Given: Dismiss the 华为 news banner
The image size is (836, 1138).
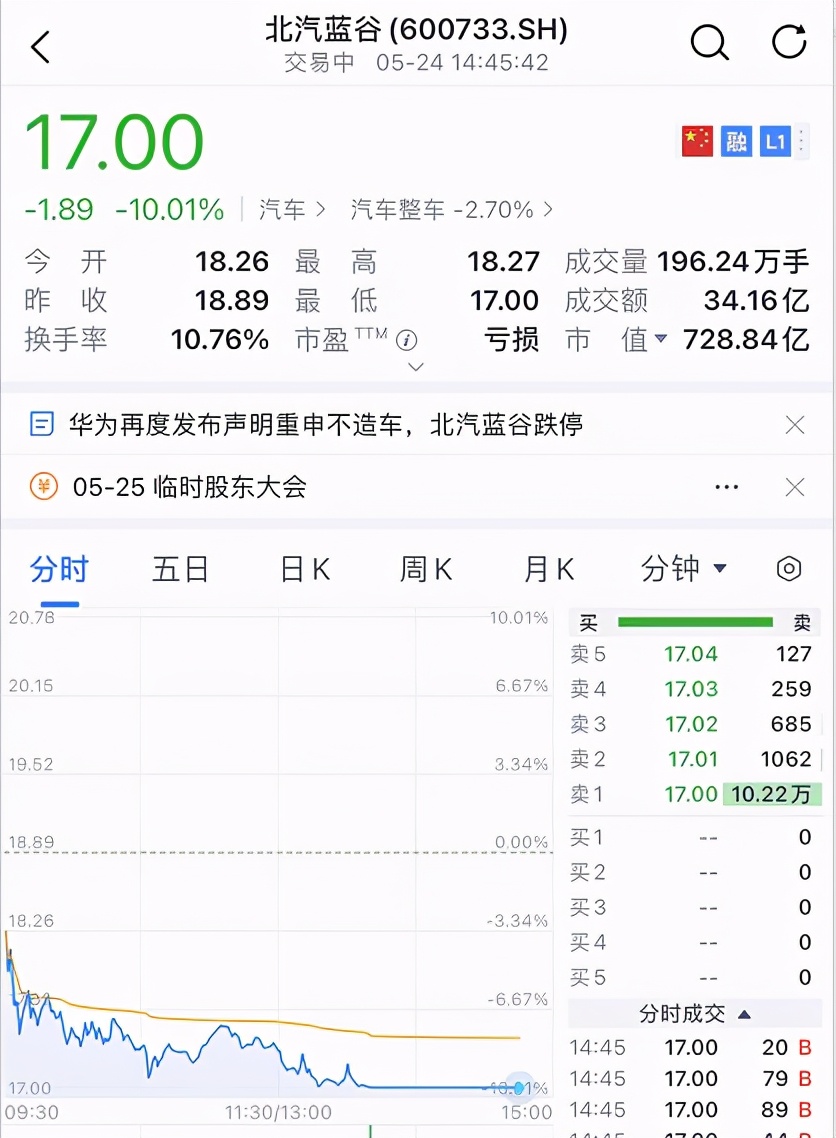Looking at the screenshot, I should tap(795, 426).
